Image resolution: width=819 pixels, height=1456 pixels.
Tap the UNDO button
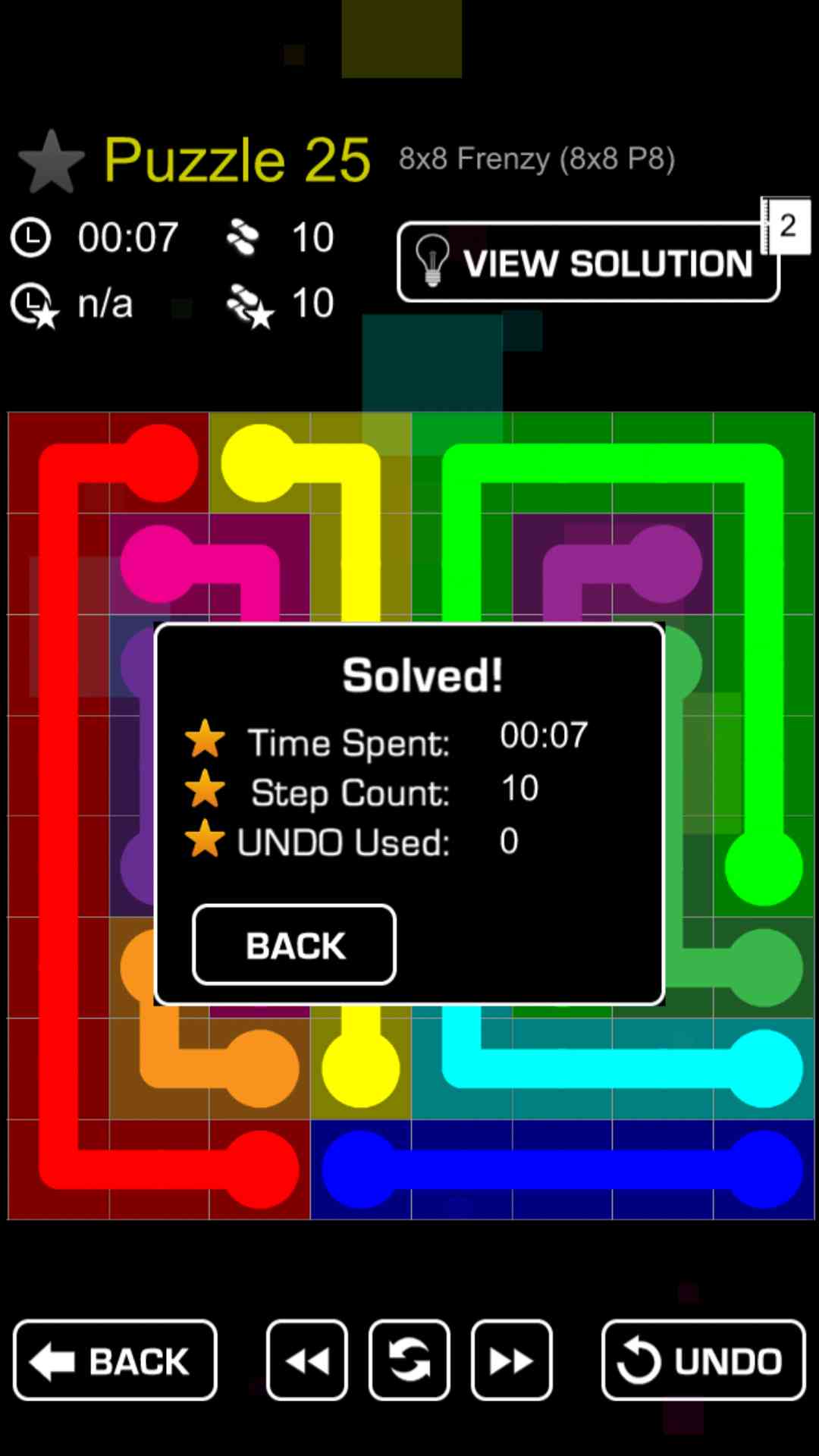703,1360
